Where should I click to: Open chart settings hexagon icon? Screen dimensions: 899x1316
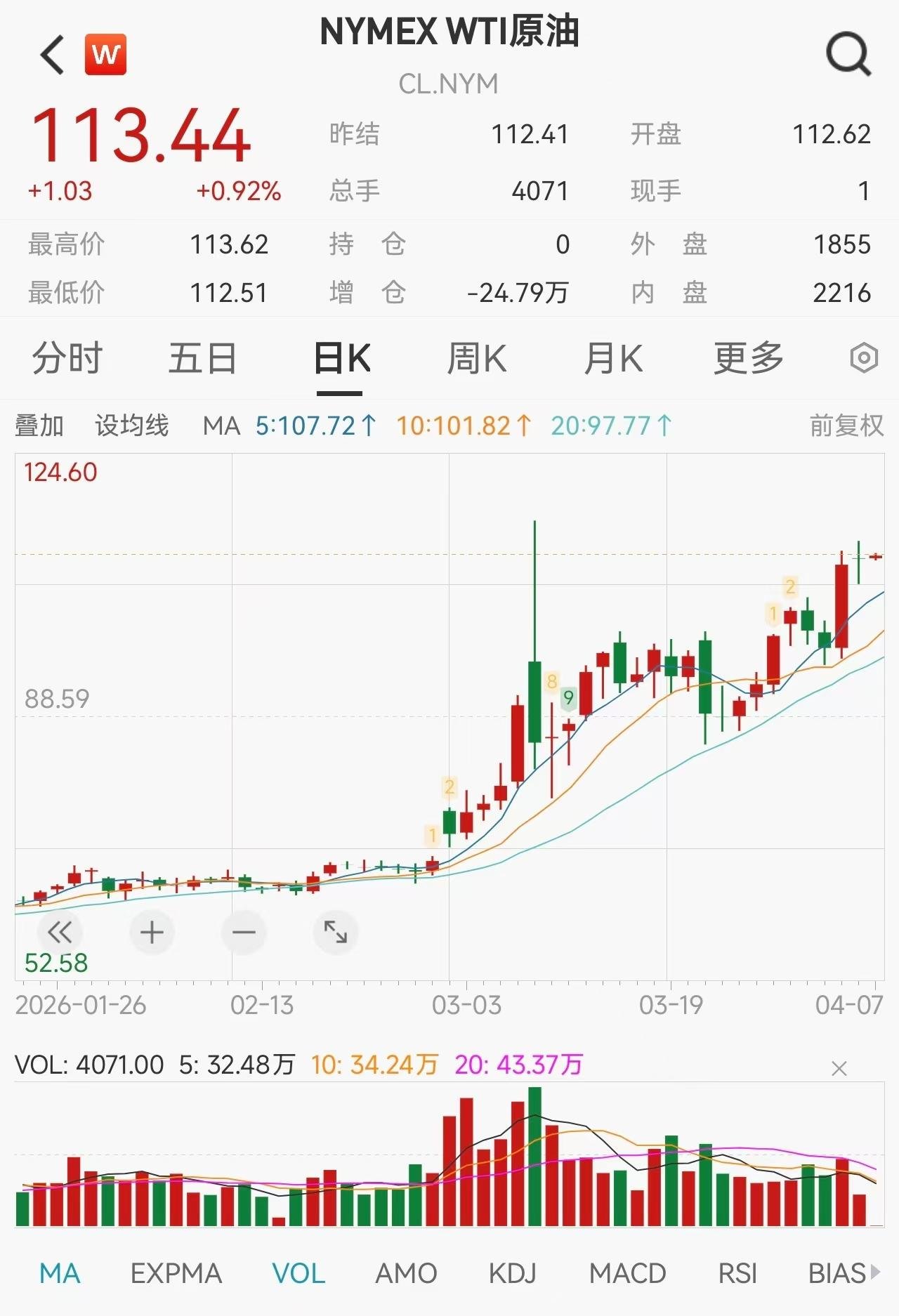point(864,358)
